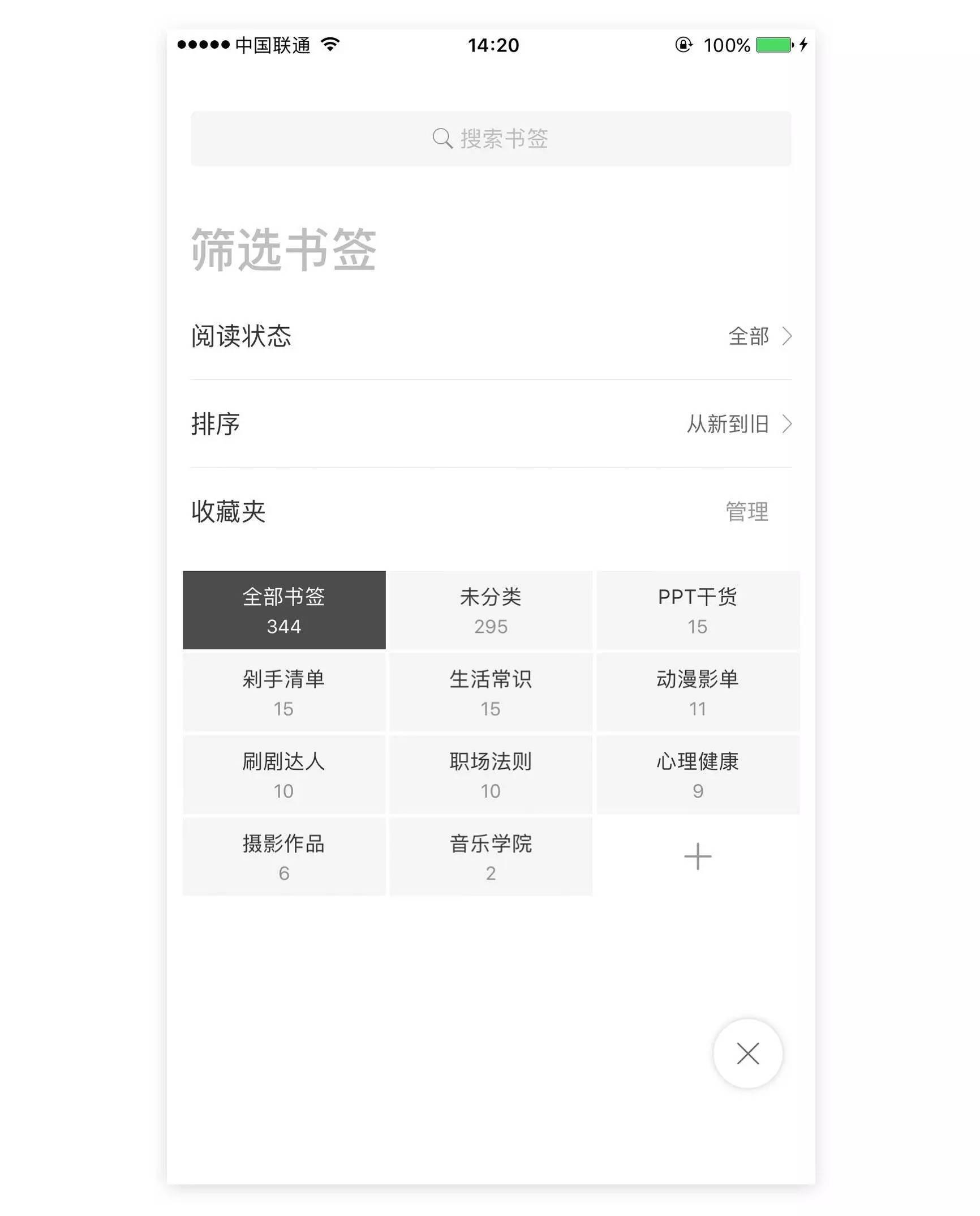Filter by 生活常识 folder
Viewport: 980px width, 1216px height.
tap(491, 692)
